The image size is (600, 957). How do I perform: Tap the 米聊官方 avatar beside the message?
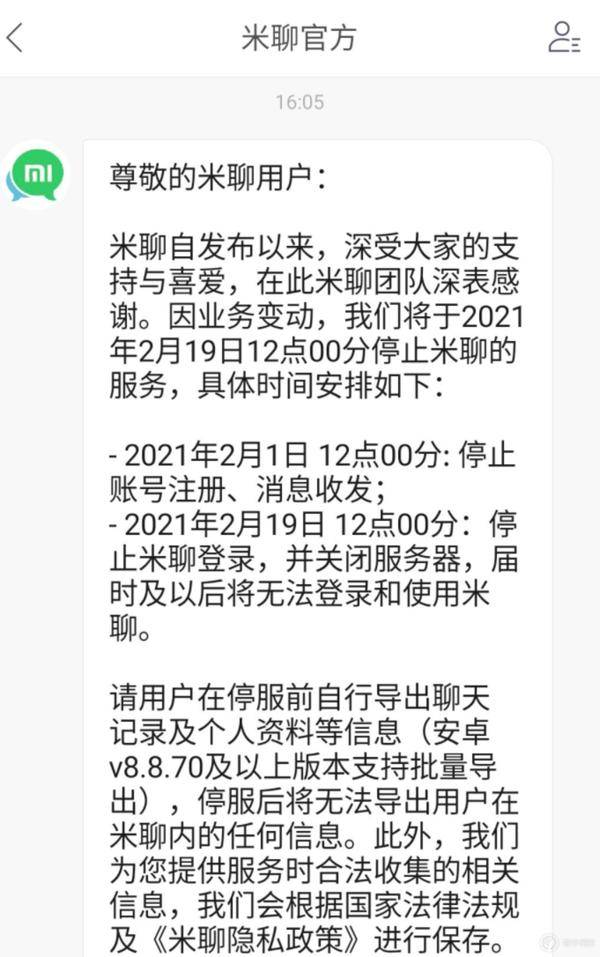point(36,177)
